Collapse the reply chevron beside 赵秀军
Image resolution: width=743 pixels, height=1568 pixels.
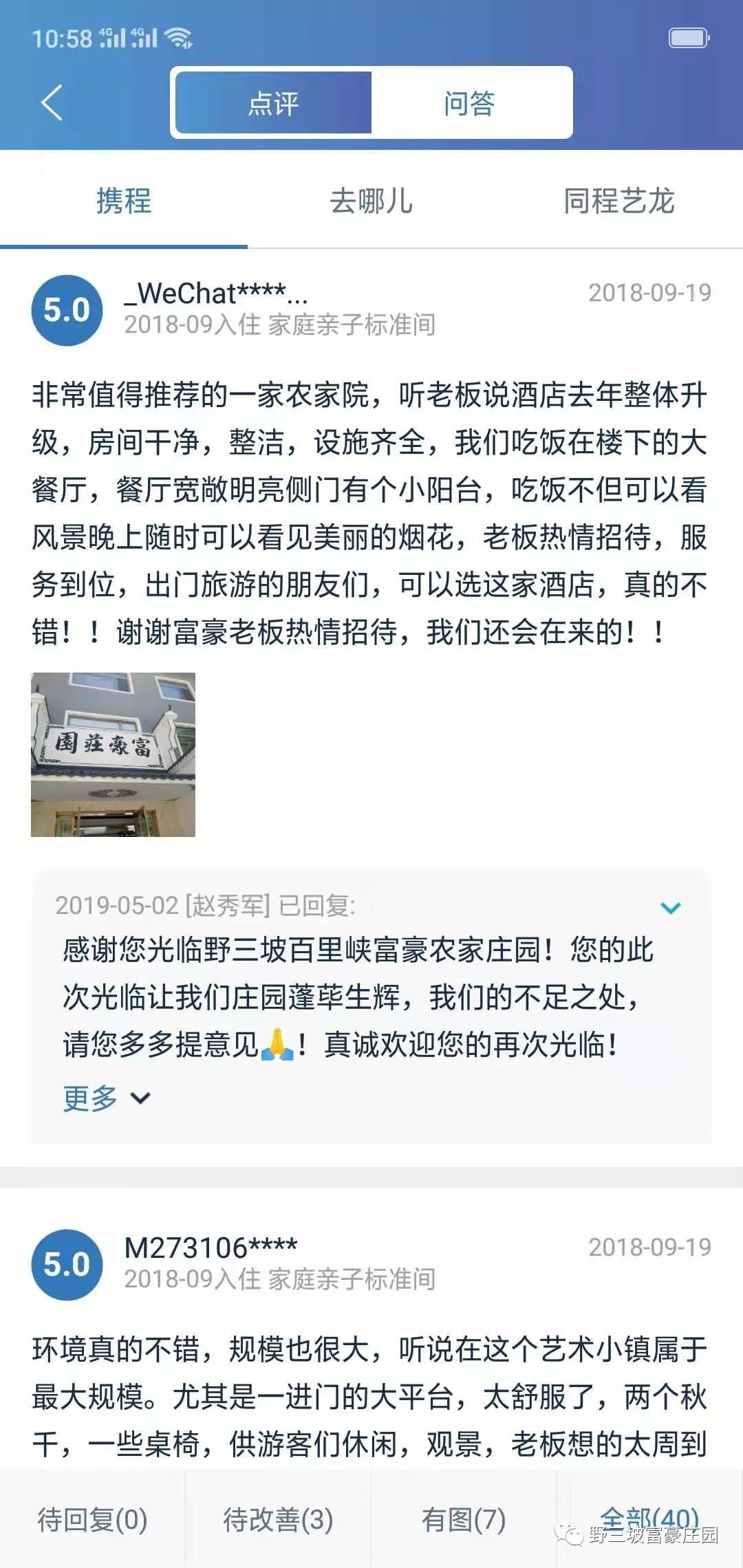[670, 908]
